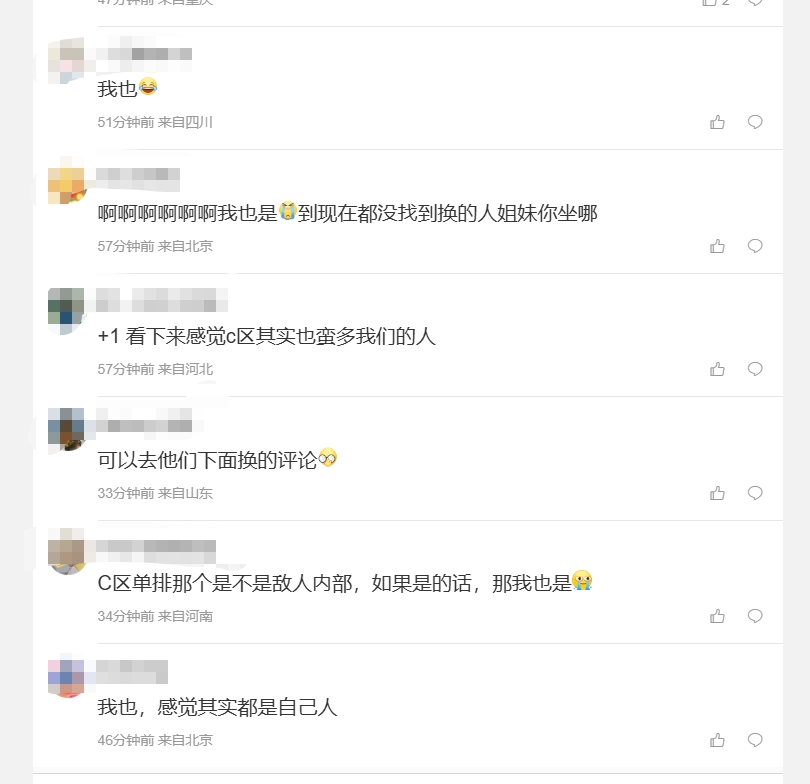
Task: Reply to the 感觉其实都是自己人 comment
Action: point(755,740)
